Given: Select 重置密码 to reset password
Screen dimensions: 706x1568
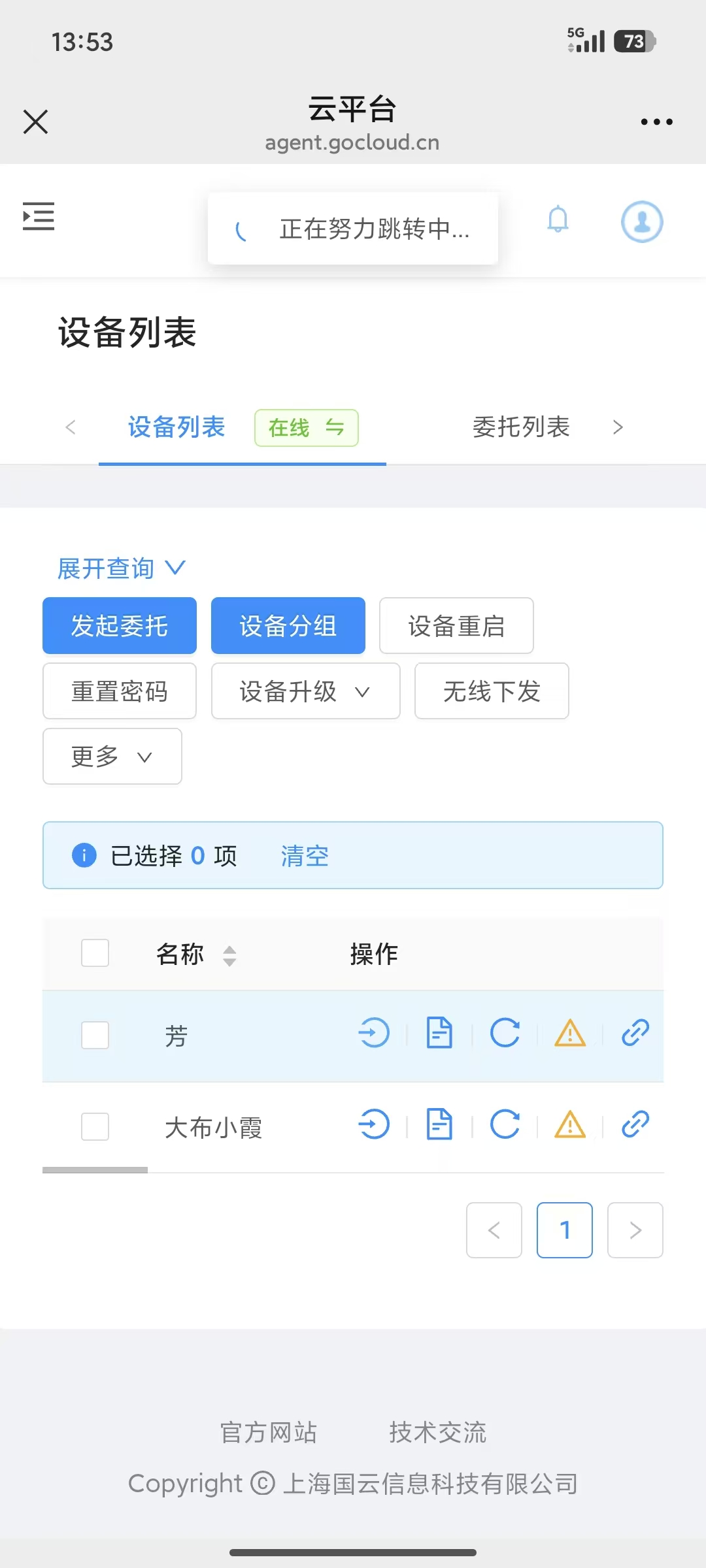Looking at the screenshot, I should click(x=120, y=691).
